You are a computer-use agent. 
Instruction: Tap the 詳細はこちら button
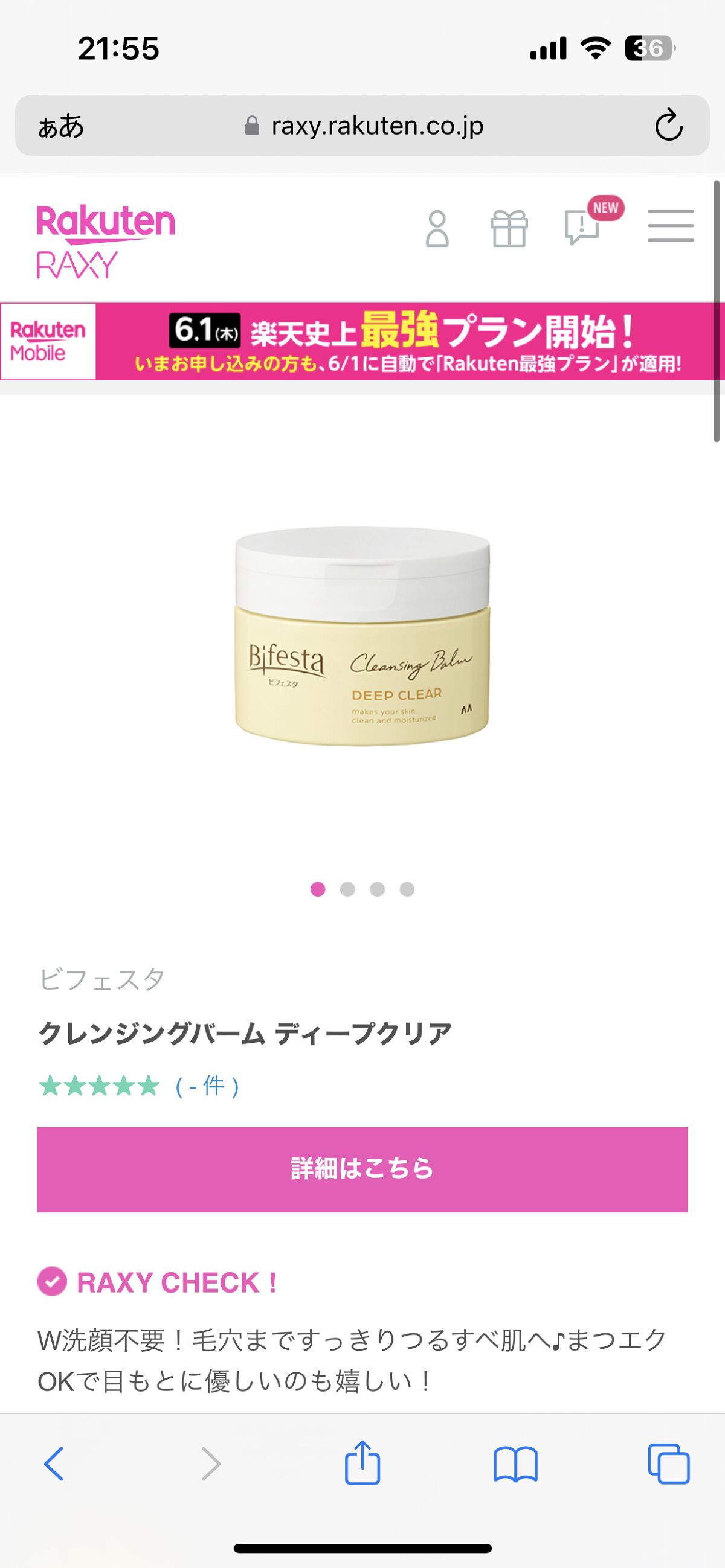point(362,1170)
